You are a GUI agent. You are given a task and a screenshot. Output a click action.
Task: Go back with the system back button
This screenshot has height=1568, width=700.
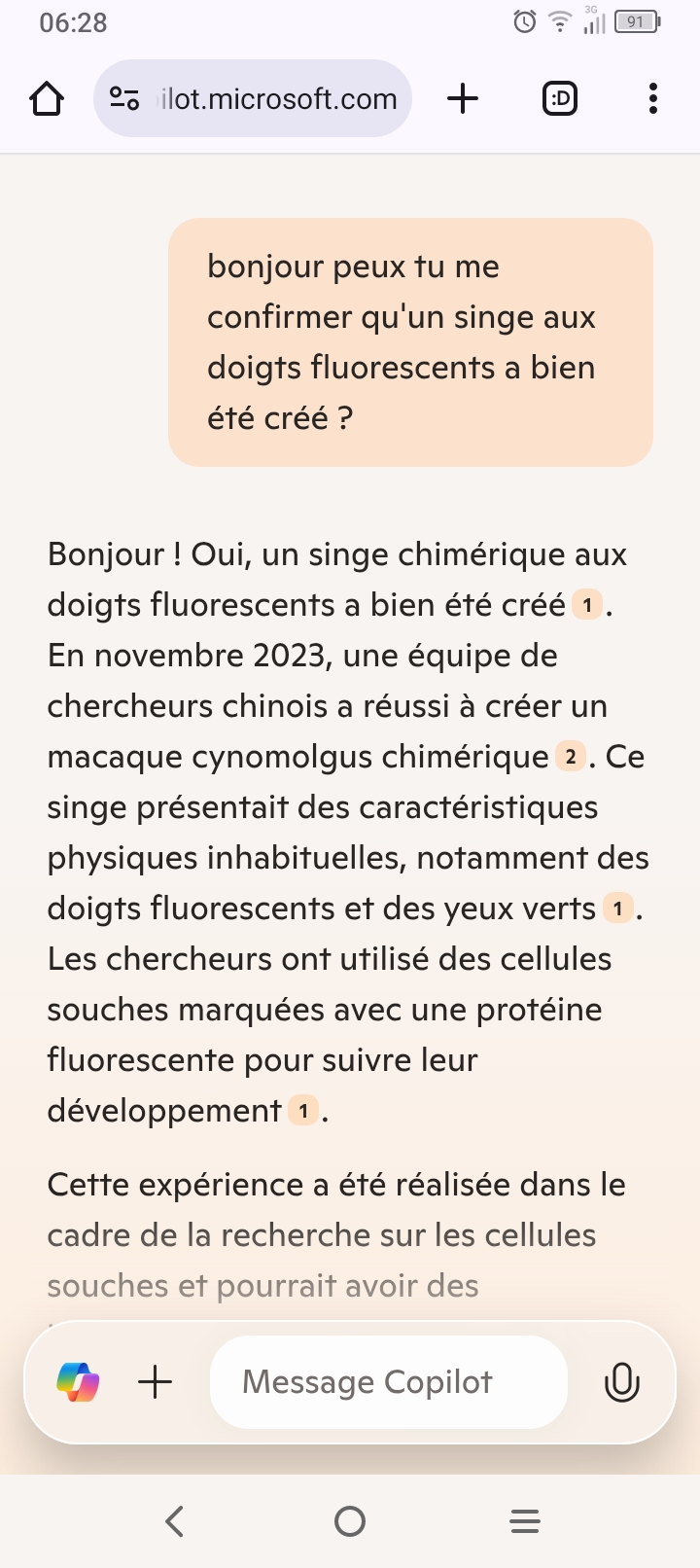point(175,1521)
